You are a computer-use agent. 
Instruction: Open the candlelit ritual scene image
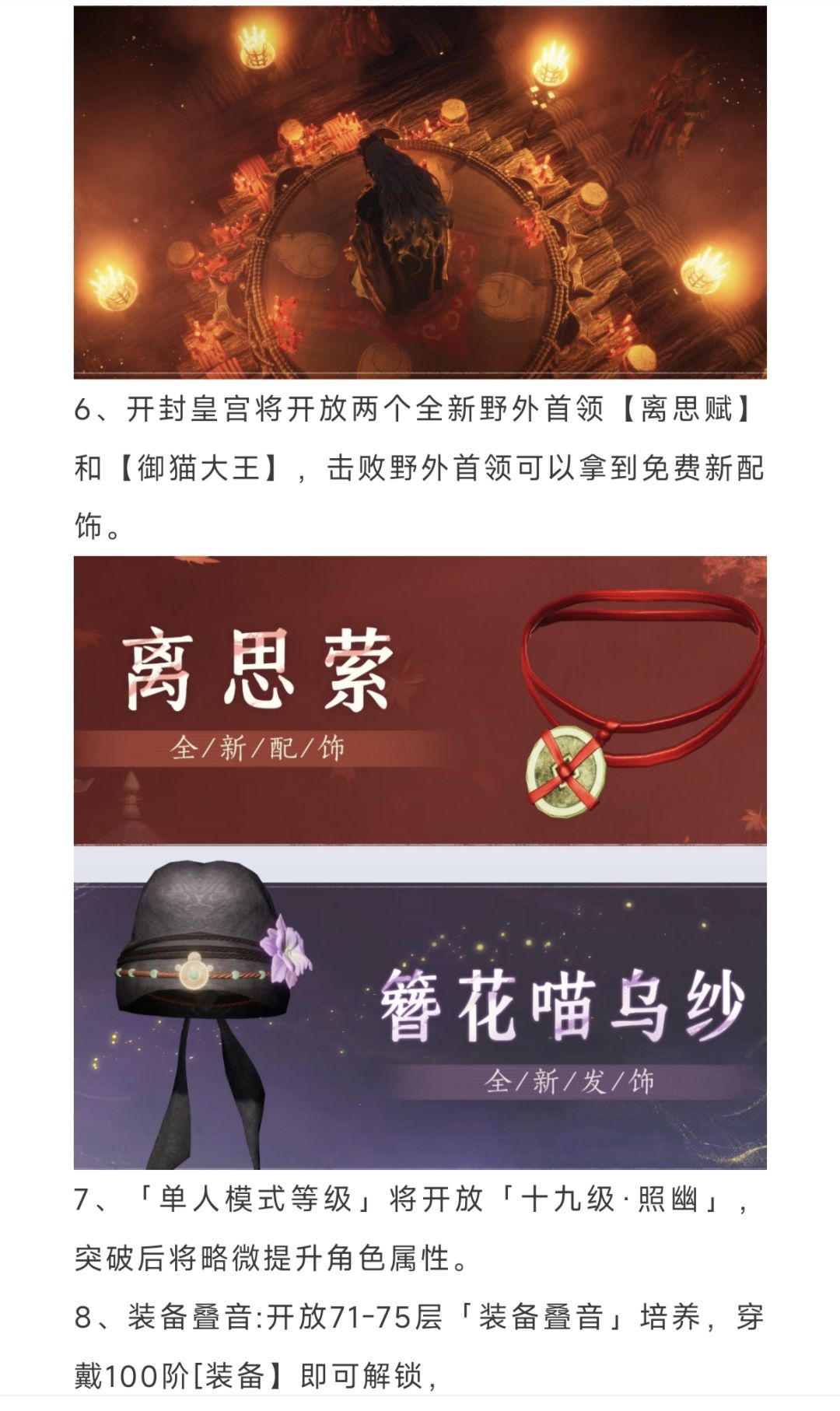pyautogui.click(x=420, y=192)
